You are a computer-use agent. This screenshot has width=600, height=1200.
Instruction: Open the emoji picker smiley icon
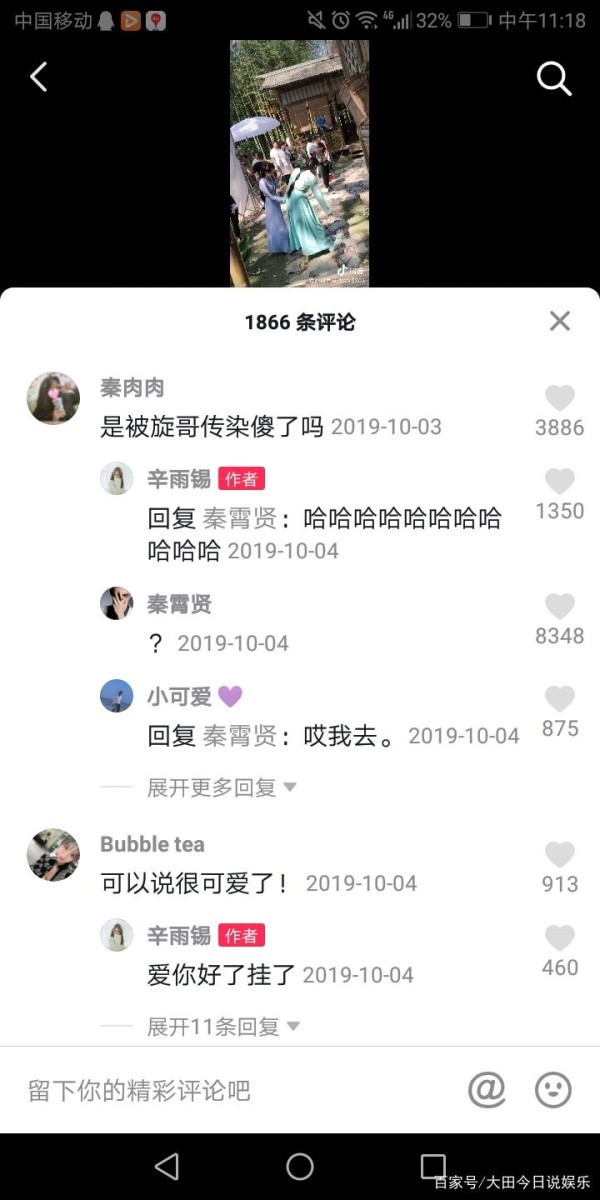point(553,1089)
